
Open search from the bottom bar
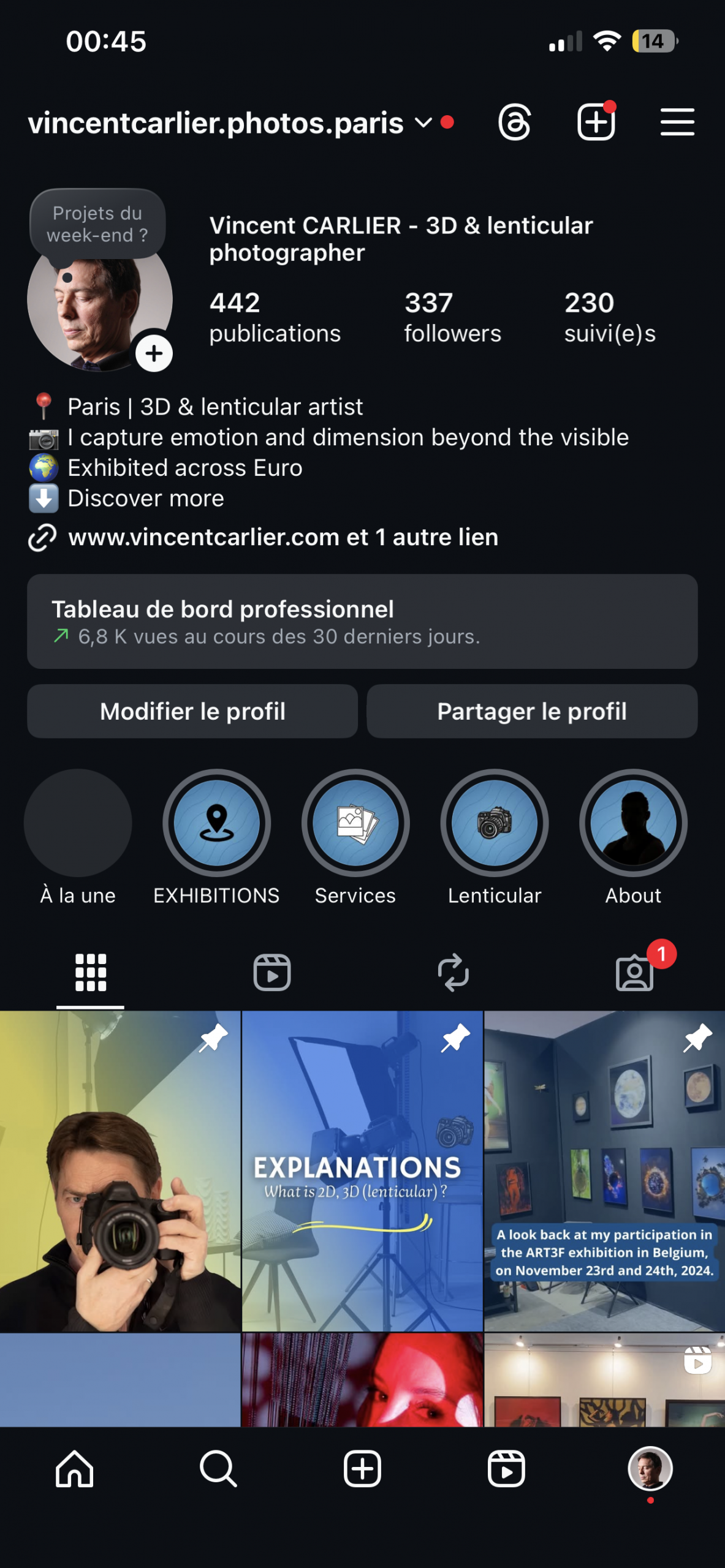pyautogui.click(x=218, y=1468)
